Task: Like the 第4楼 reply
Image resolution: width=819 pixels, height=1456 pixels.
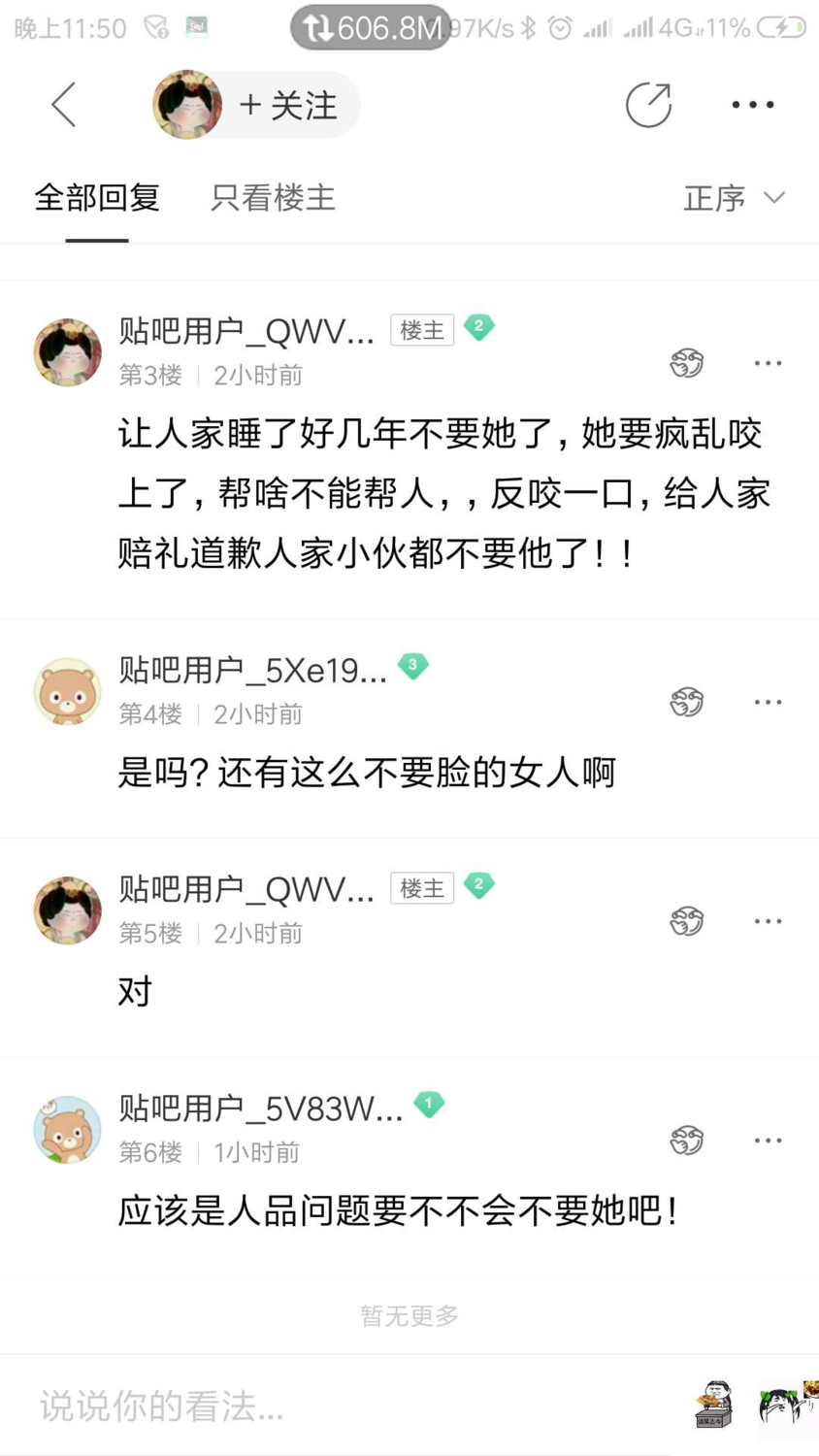Action: (x=686, y=702)
